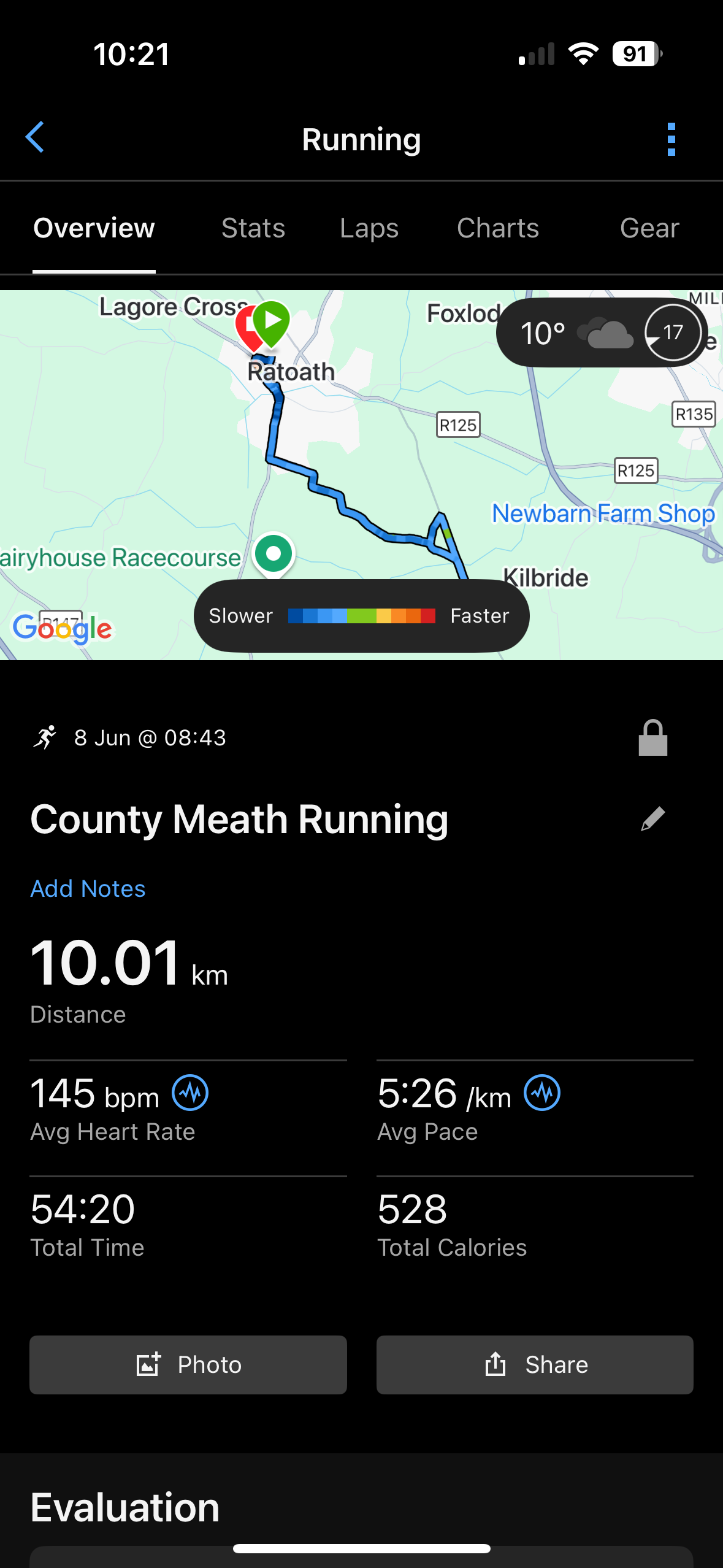723x1568 pixels.
Task: Edit the activity name with pencil icon
Action: pos(652,819)
